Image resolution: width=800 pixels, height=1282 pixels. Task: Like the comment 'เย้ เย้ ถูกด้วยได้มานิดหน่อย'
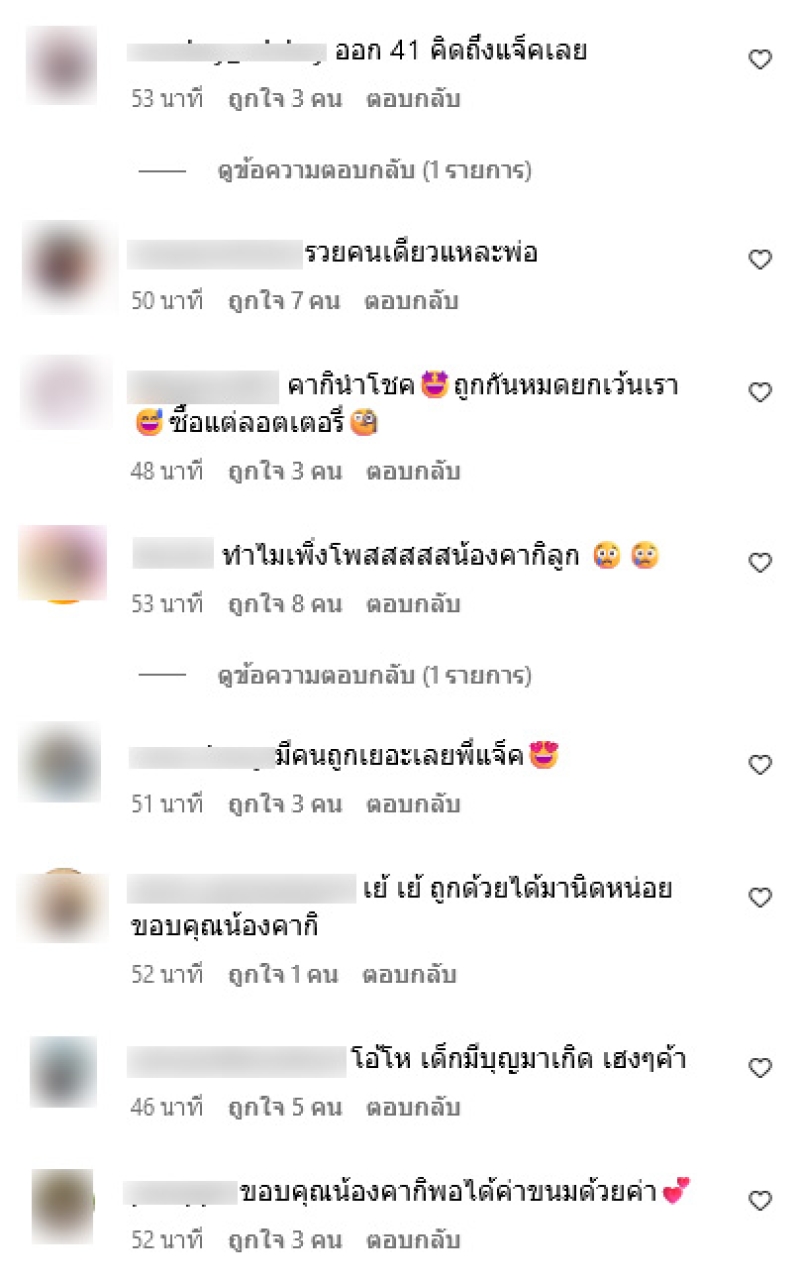click(x=760, y=898)
